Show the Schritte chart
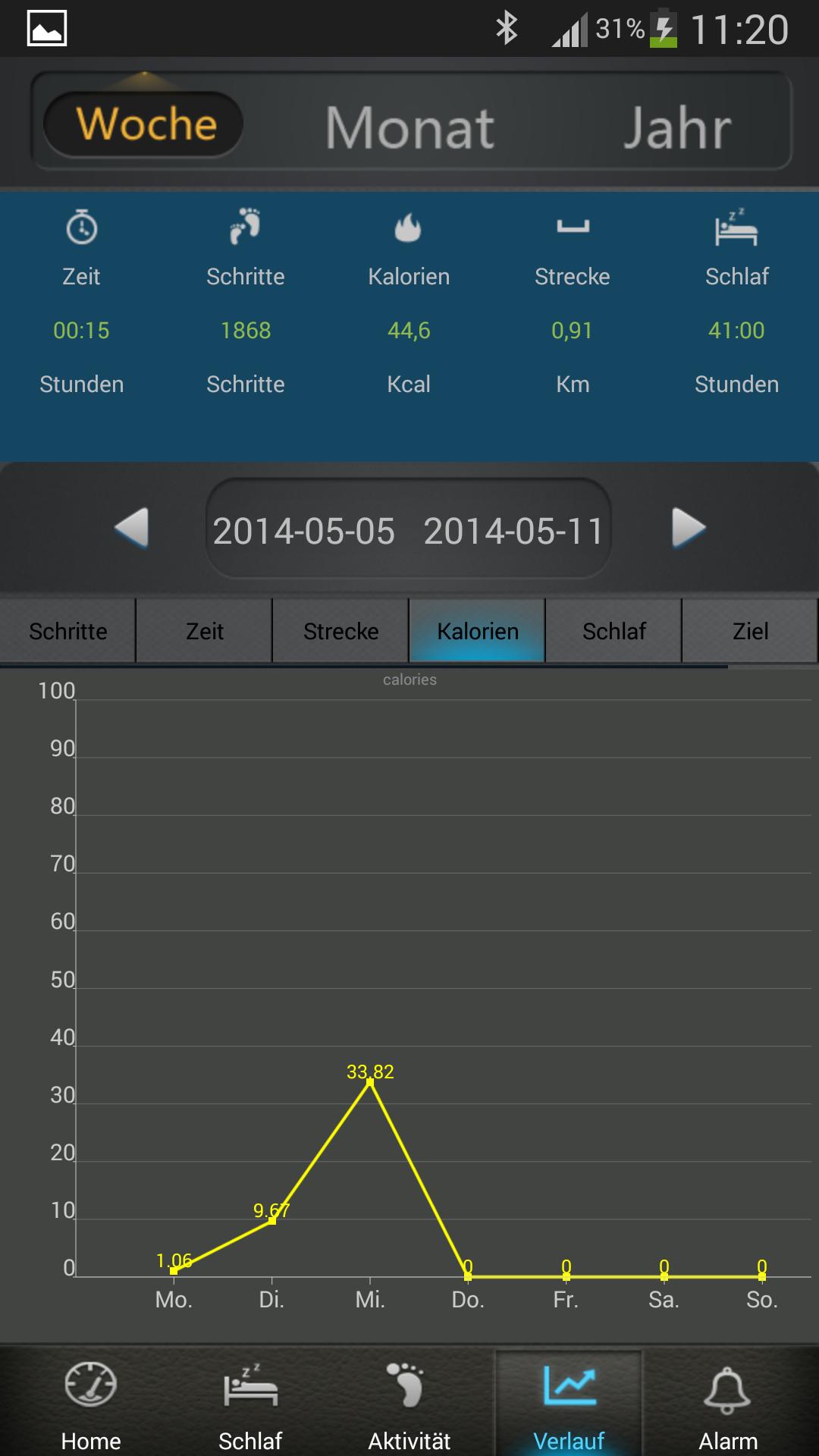This screenshot has width=819, height=1456. (x=68, y=631)
